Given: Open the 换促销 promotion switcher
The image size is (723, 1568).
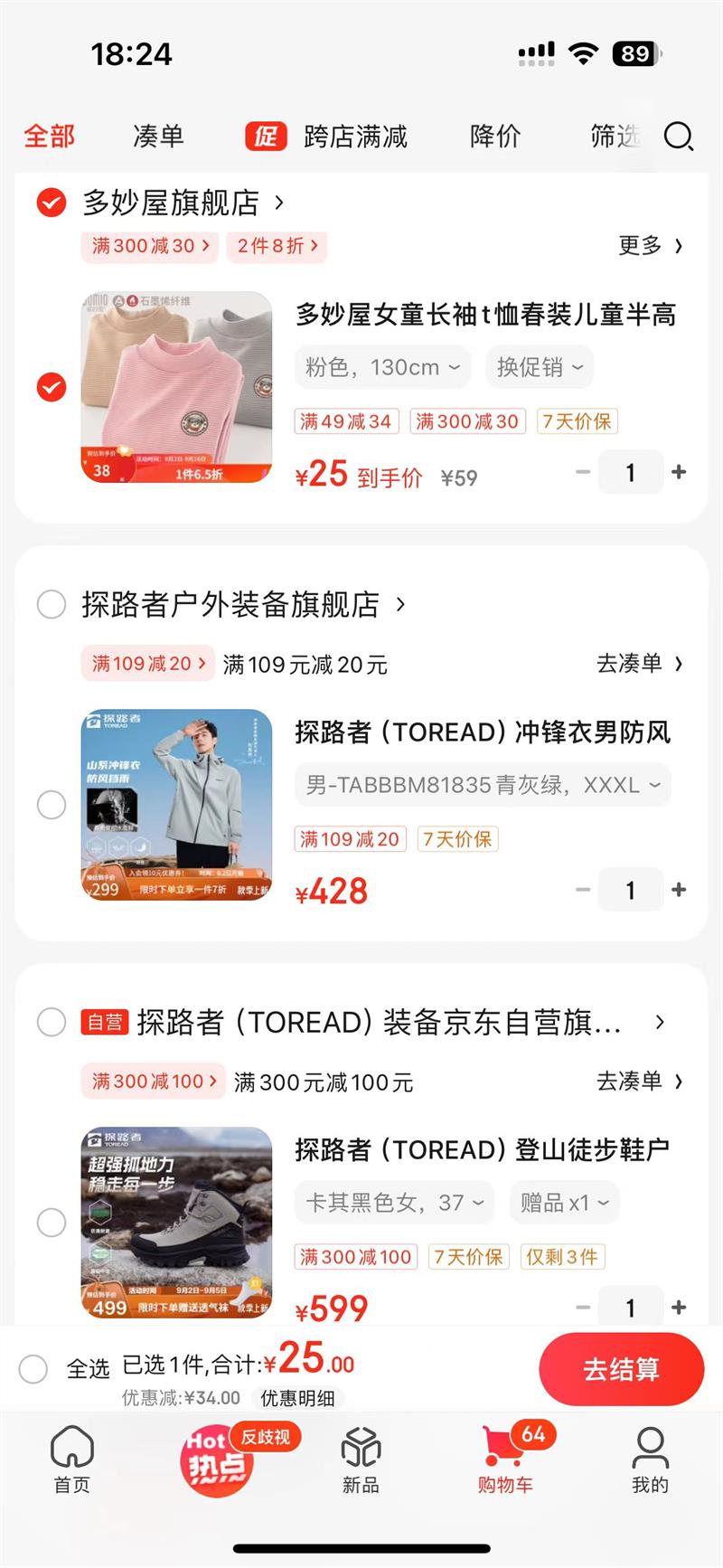Looking at the screenshot, I should pyautogui.click(x=539, y=367).
